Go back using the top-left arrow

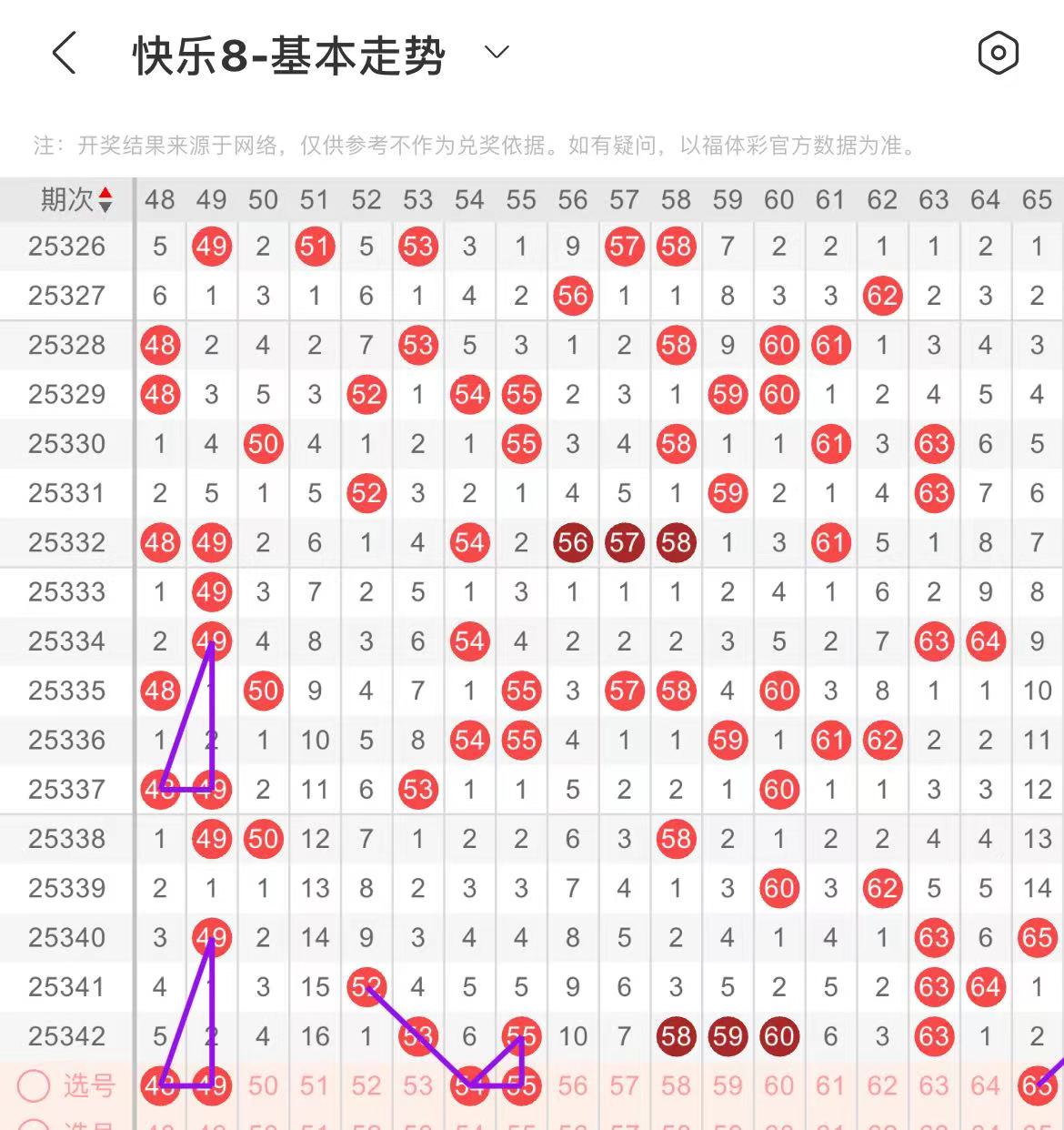pyautogui.click(x=64, y=53)
